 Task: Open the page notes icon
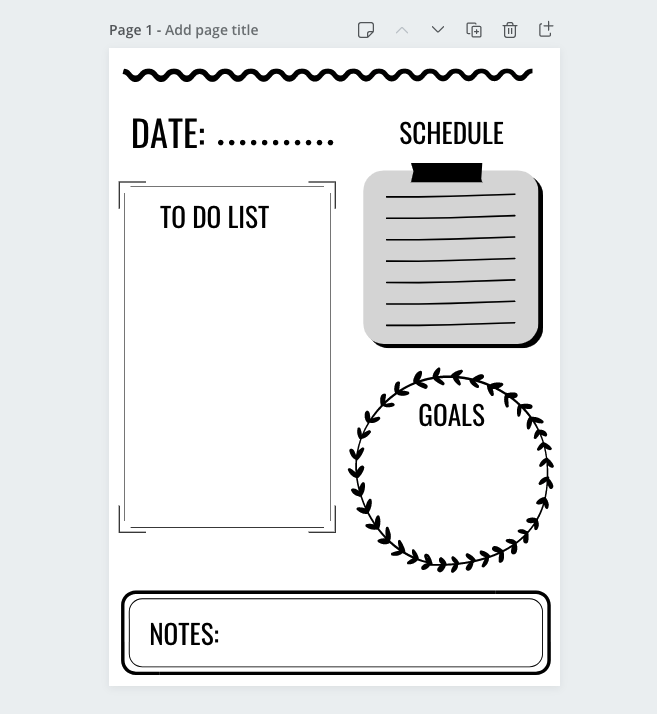pyautogui.click(x=366, y=30)
